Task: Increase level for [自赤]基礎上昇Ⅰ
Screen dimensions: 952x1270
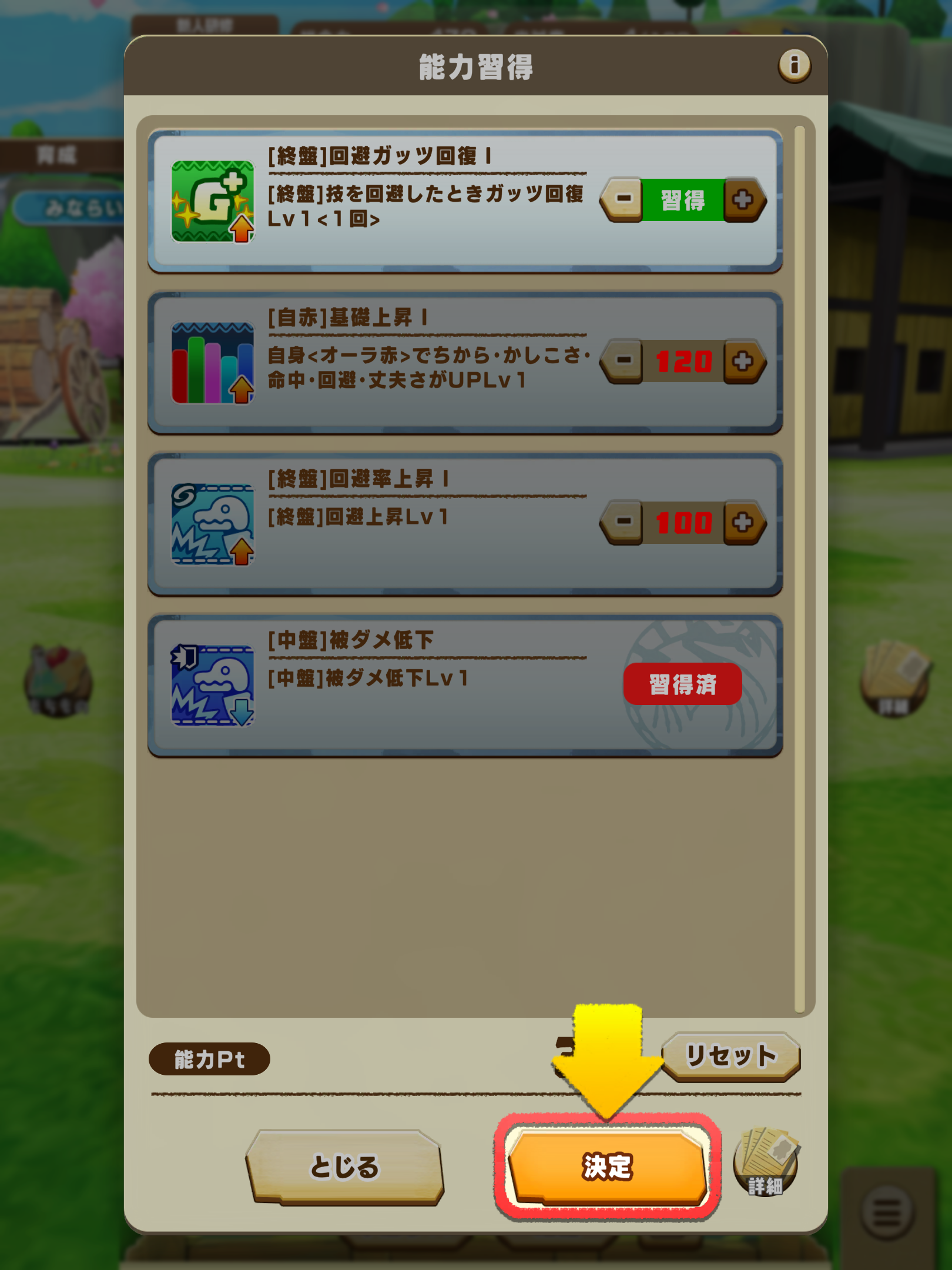Action: [x=744, y=360]
